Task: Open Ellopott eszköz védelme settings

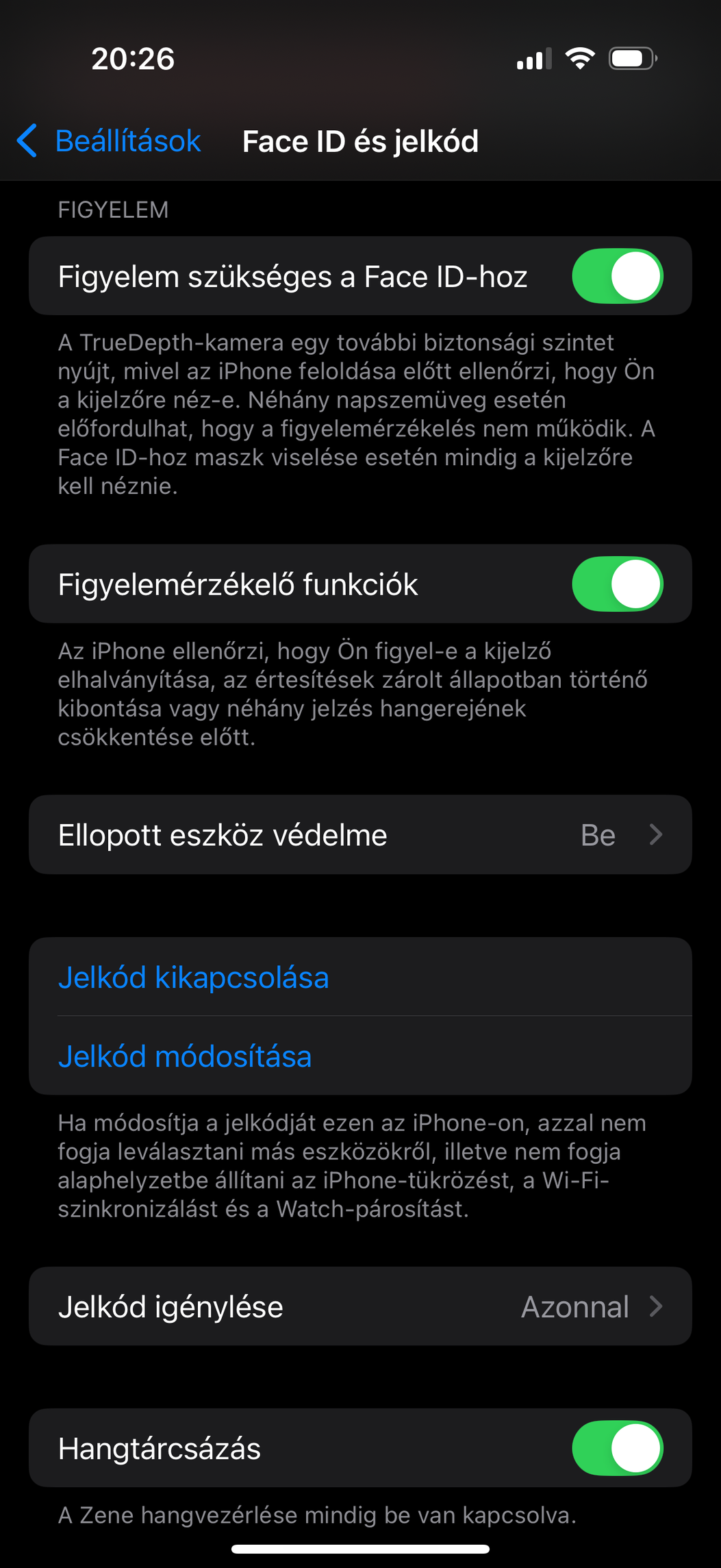Action: coord(360,834)
